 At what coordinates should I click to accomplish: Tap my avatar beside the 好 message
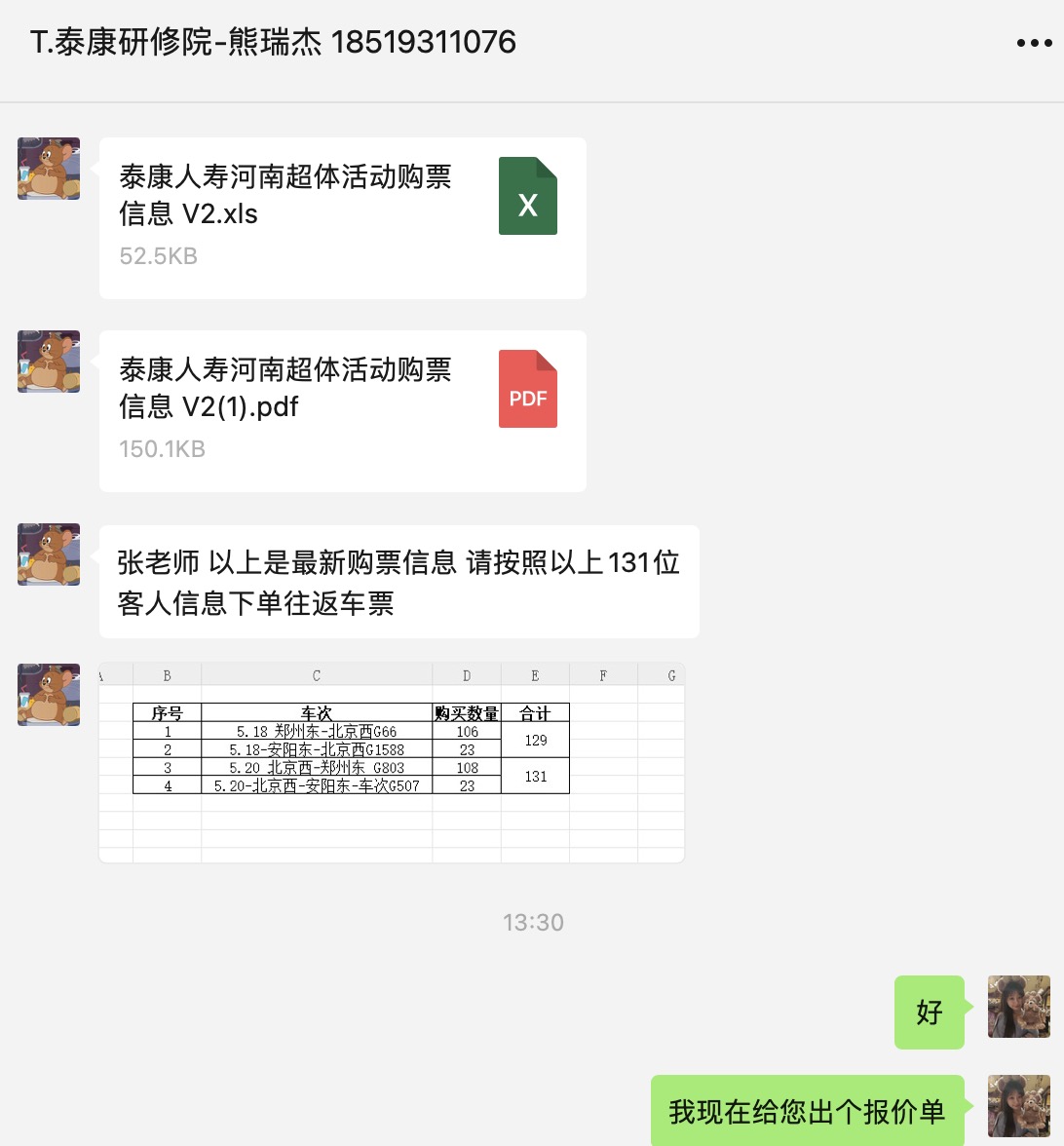1018,1007
